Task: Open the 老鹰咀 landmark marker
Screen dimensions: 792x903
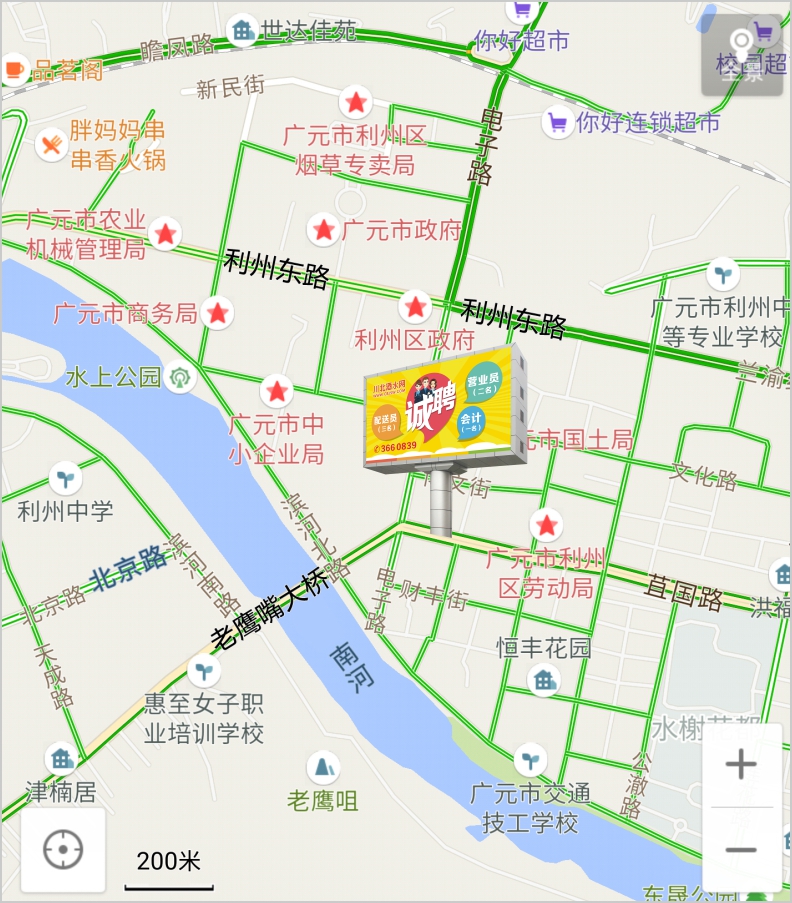Action: click(323, 768)
